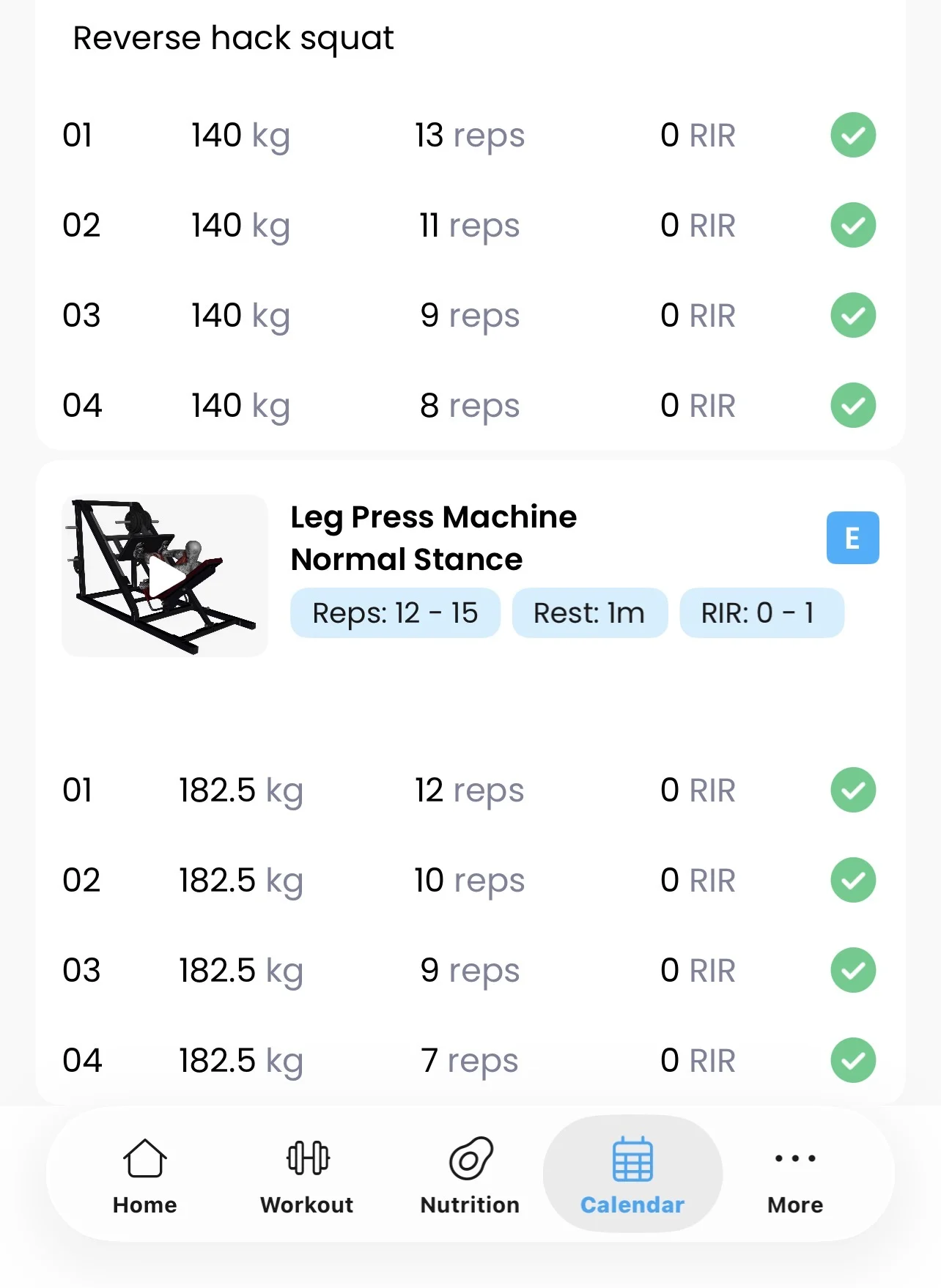Toggle checkmark for Leg Press 9 reps set
This screenshot has width=941, height=1288.
[853, 970]
